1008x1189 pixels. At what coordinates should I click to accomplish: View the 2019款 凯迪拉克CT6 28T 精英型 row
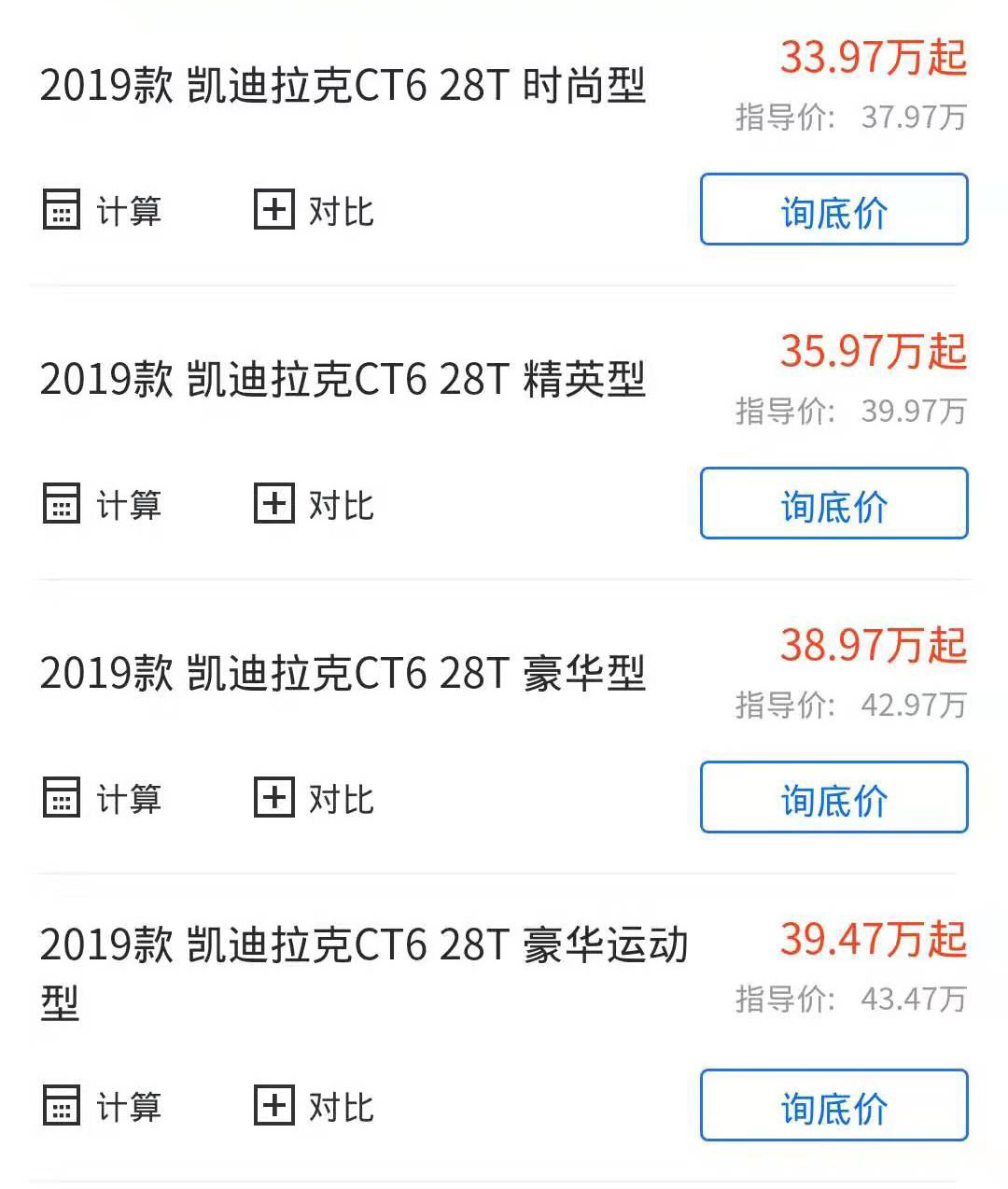(x=343, y=380)
